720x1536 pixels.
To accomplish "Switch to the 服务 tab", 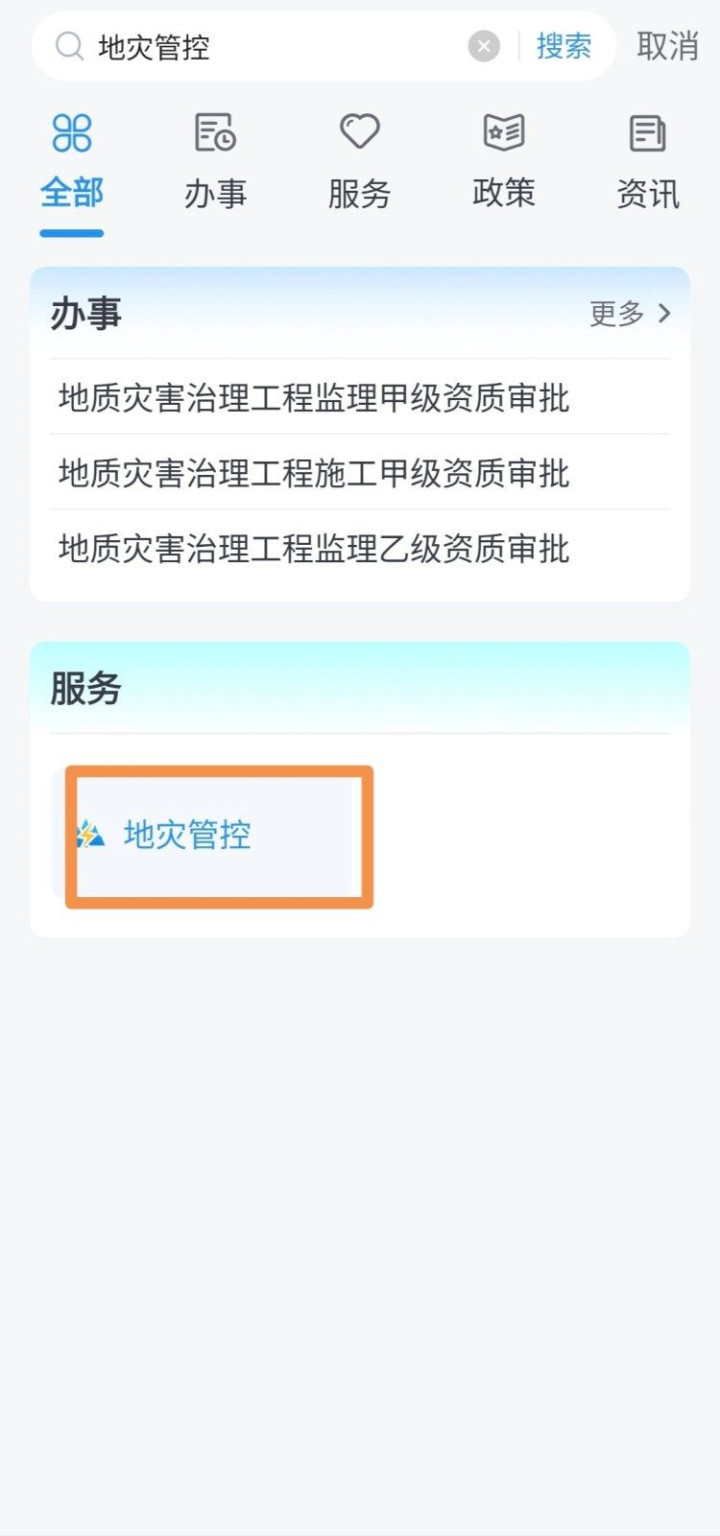I will tap(359, 162).
